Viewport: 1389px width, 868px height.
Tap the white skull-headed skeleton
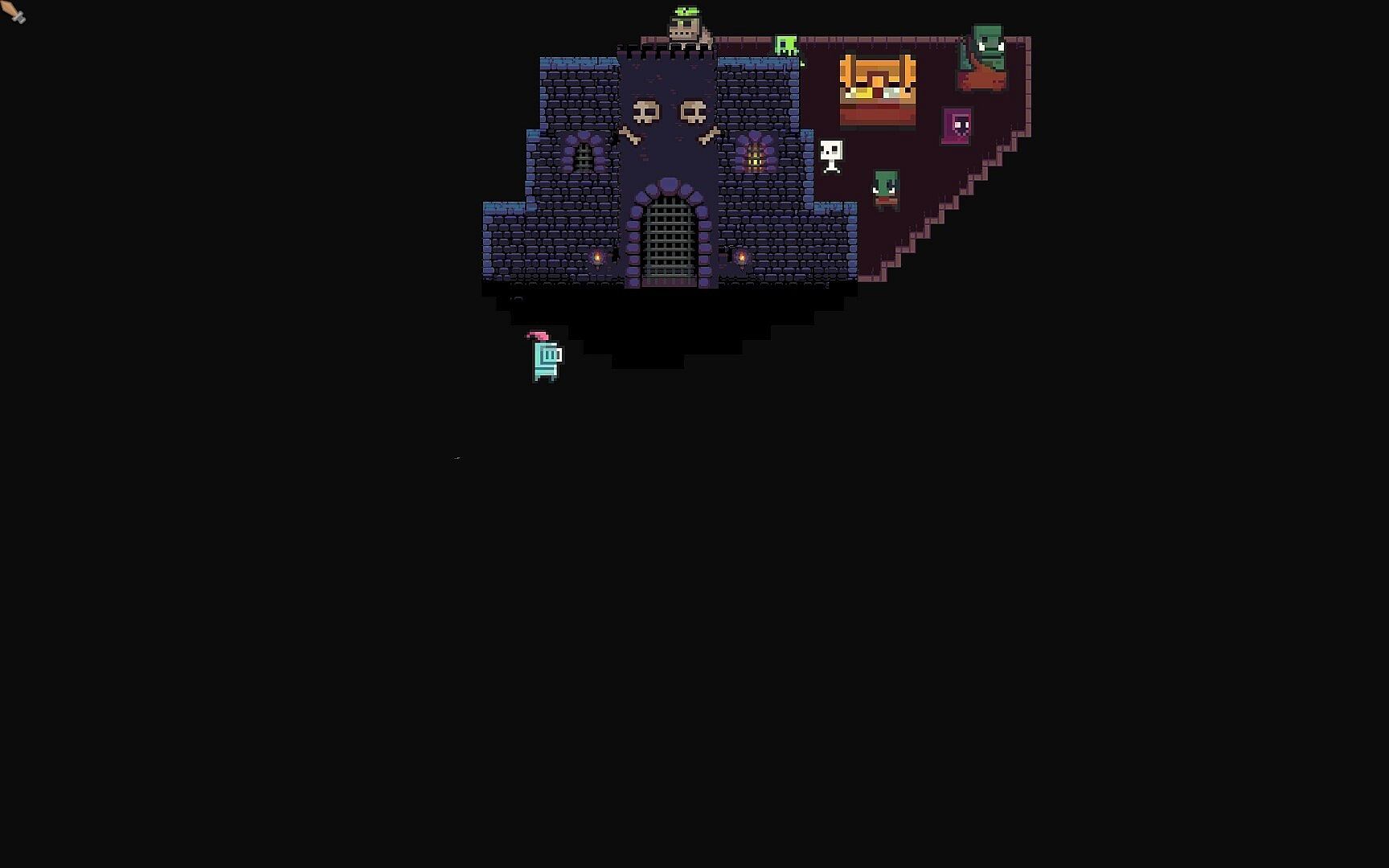click(x=831, y=156)
